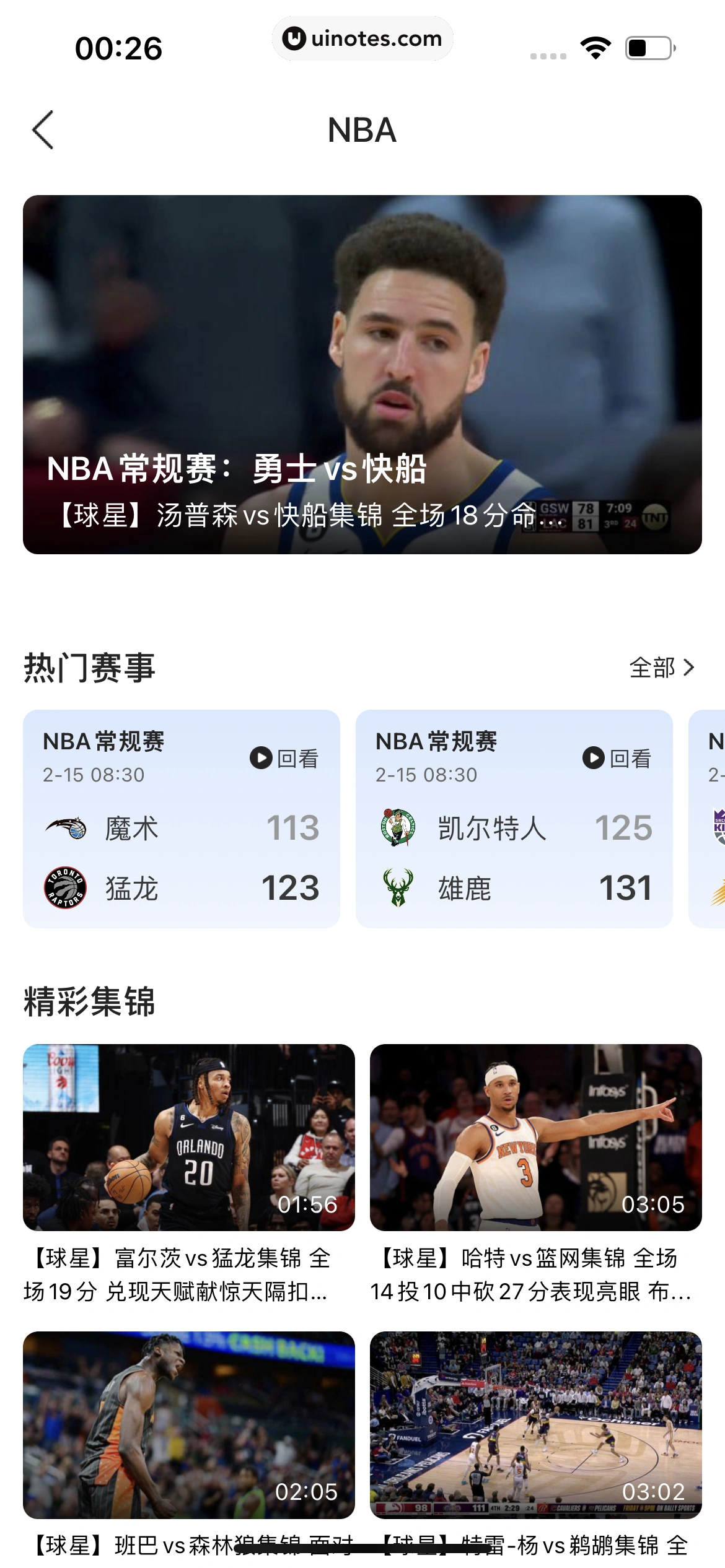Tap the uinotes.com pill at the top
The height and width of the screenshot is (1568, 725).
pyautogui.click(x=362, y=39)
